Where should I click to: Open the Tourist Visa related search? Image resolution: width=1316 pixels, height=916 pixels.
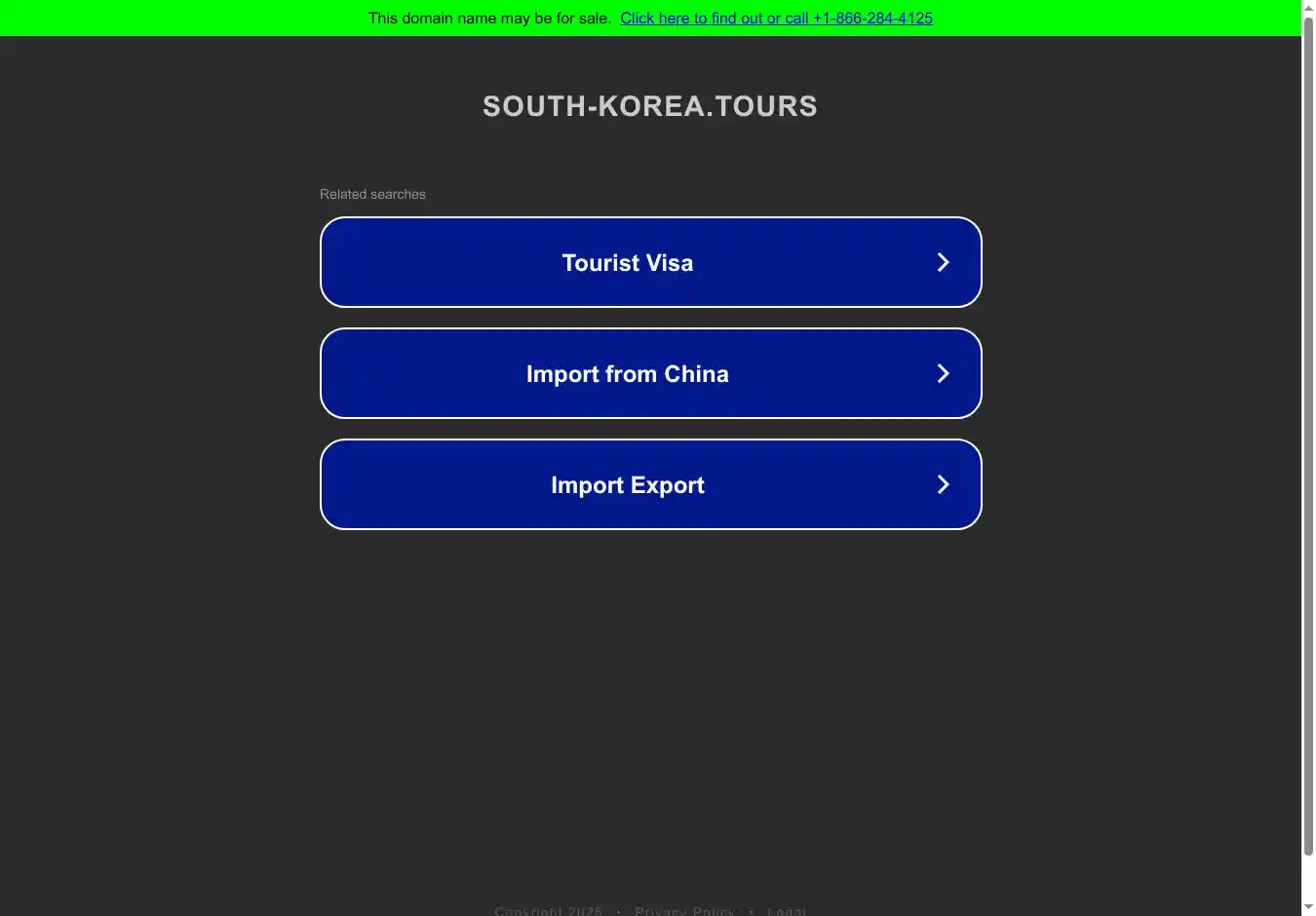point(650,262)
